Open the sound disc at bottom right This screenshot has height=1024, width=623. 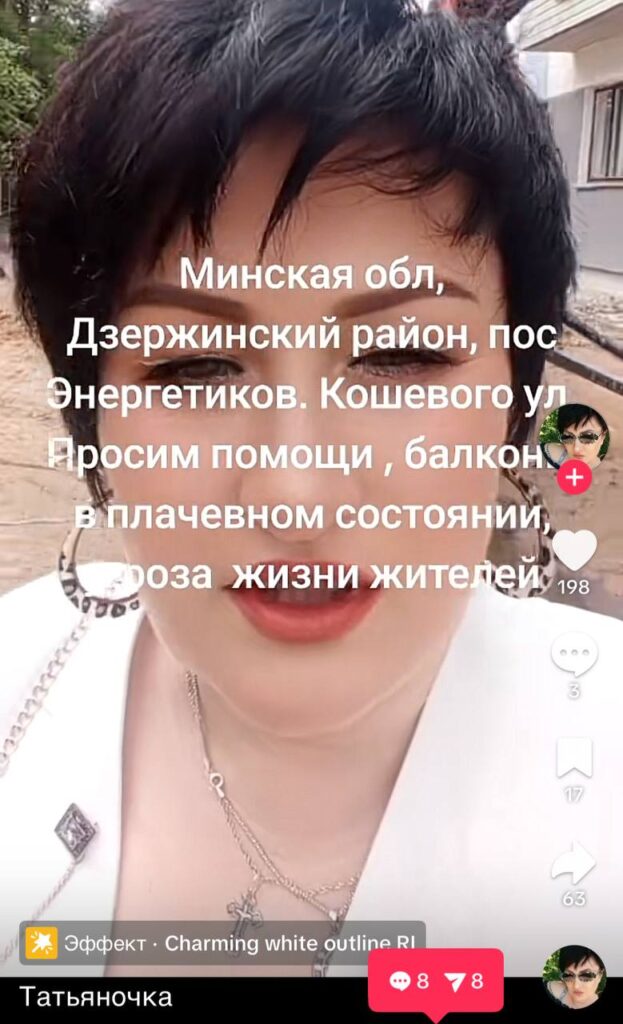[x=574, y=976]
